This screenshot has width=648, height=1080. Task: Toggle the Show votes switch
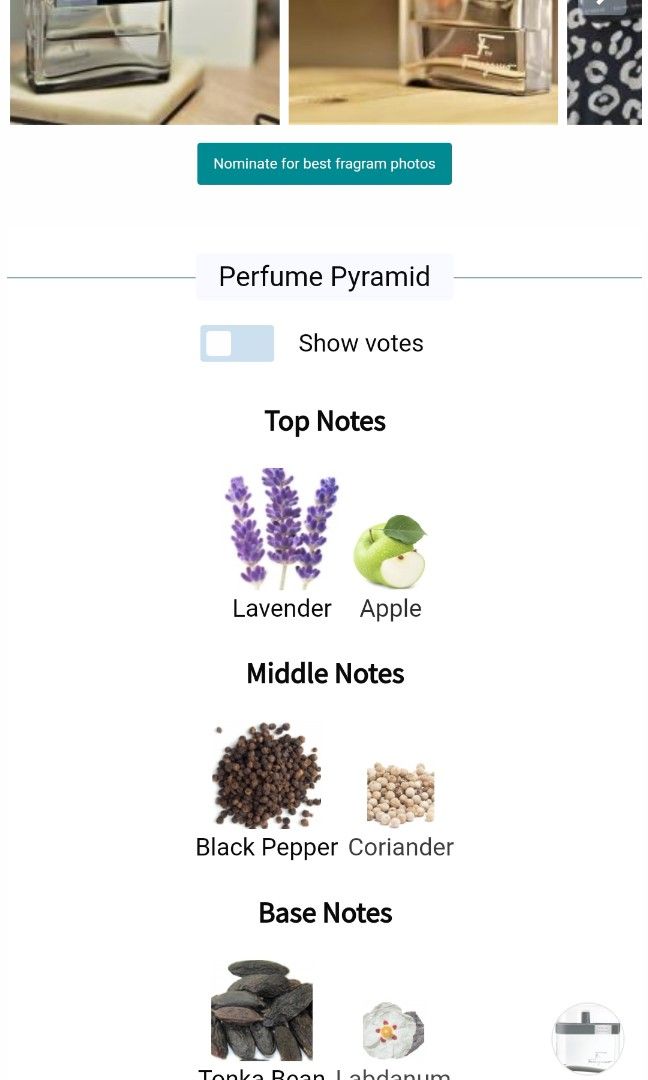tap(237, 343)
